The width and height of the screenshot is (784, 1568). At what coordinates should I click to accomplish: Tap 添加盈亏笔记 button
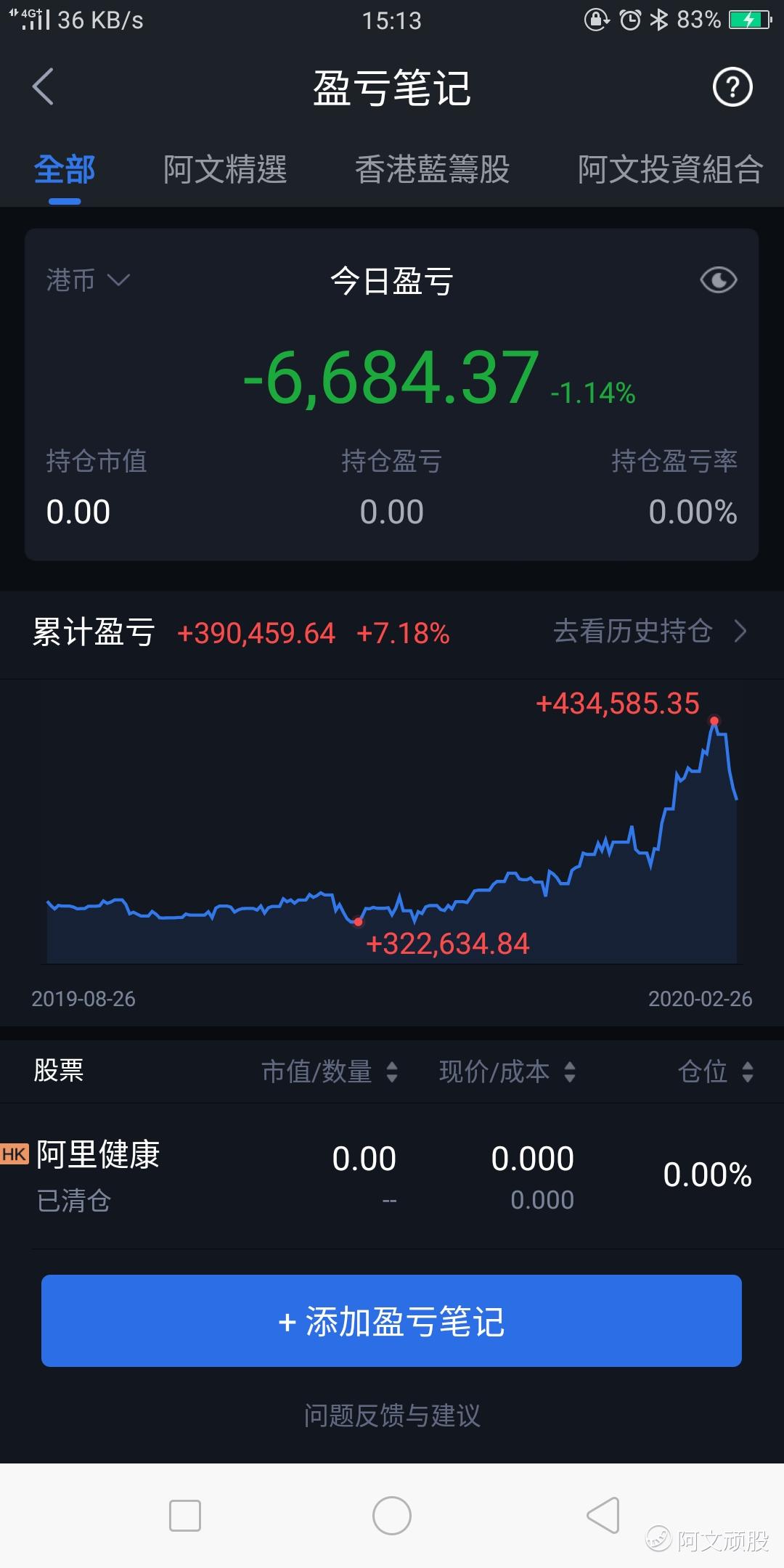[391, 1320]
